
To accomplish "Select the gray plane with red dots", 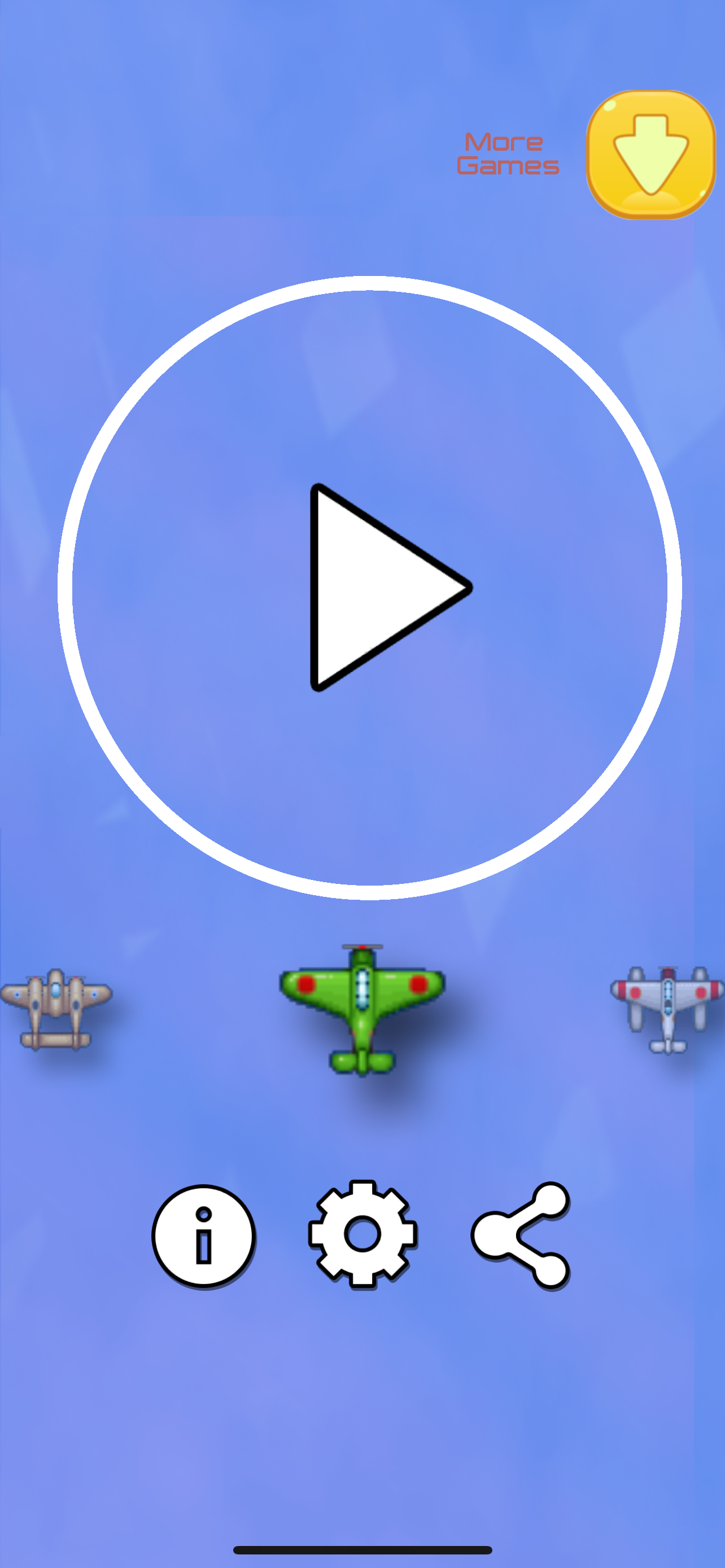I will point(667,1009).
